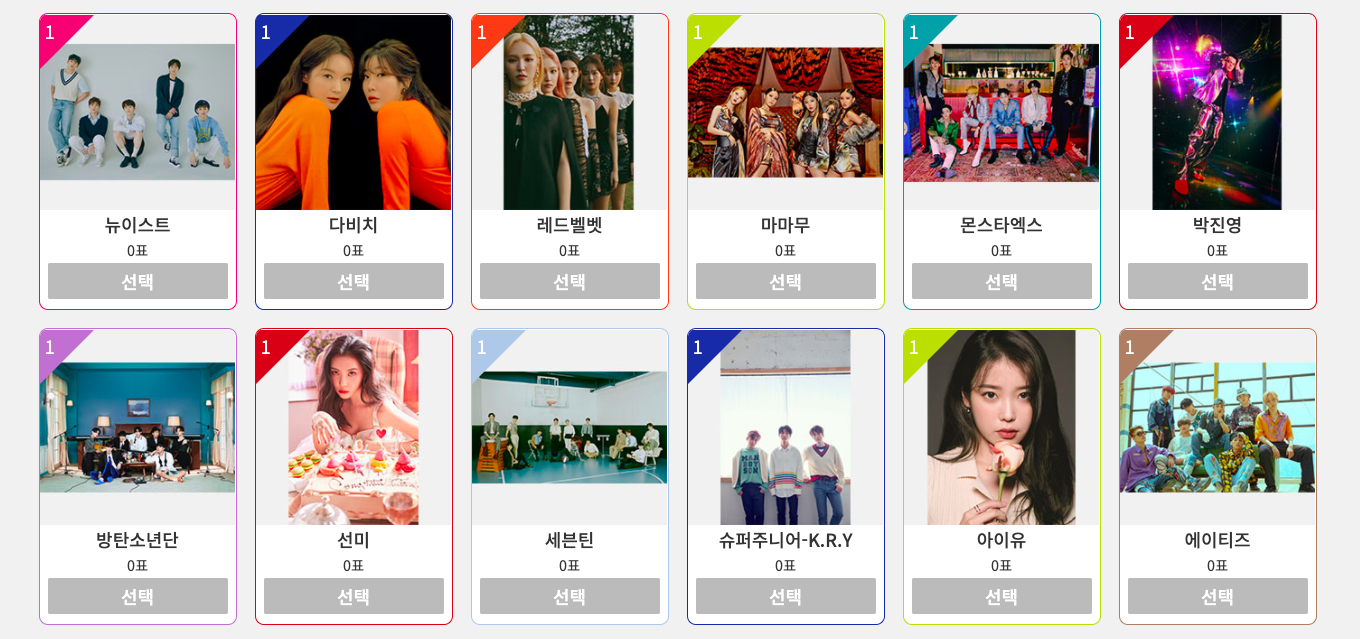This screenshot has height=639, width=1360.
Task: Pick 박진영 by tapping 선택
Action: [x=1218, y=281]
